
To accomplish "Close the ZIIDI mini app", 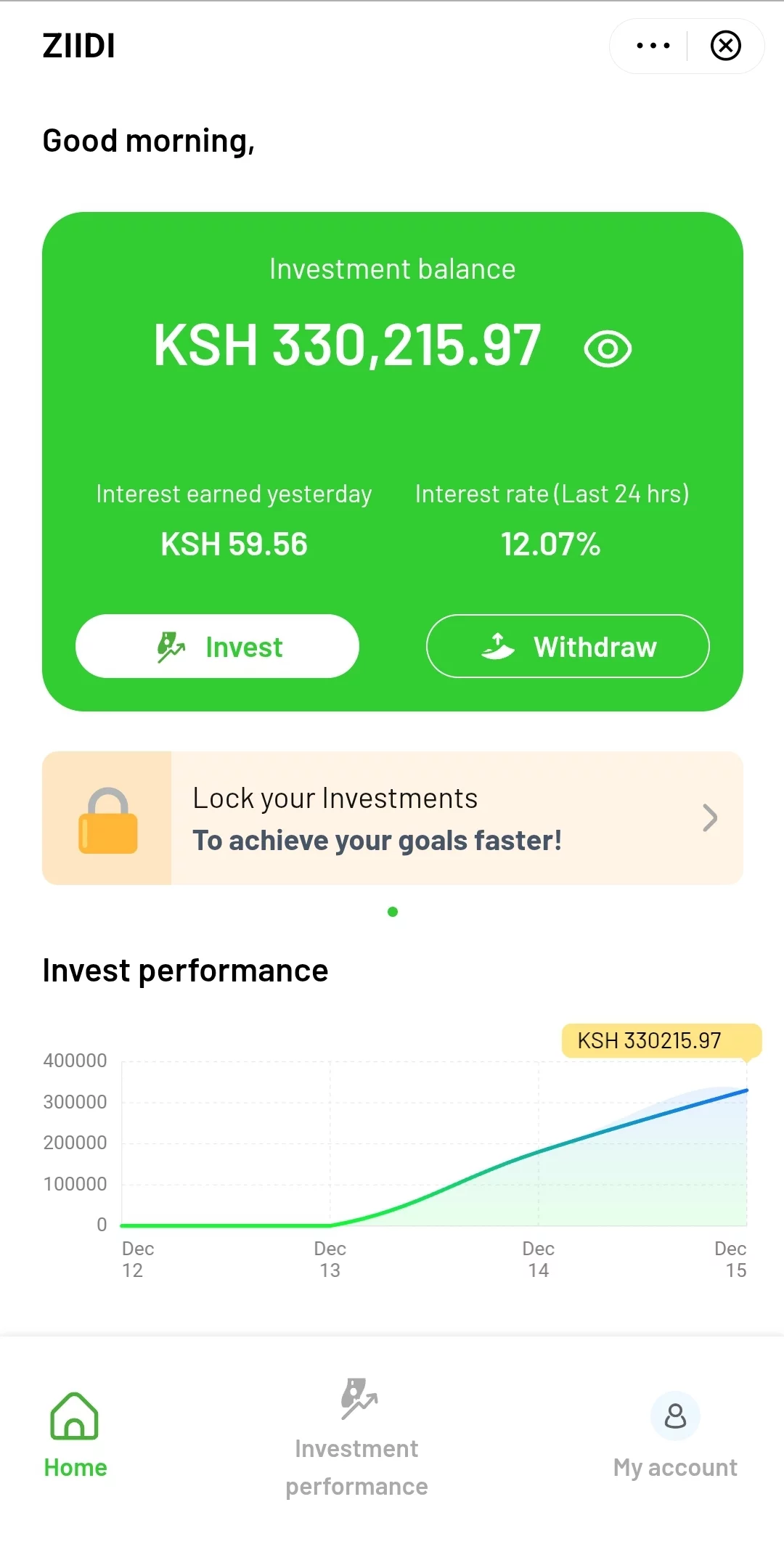I will point(725,46).
